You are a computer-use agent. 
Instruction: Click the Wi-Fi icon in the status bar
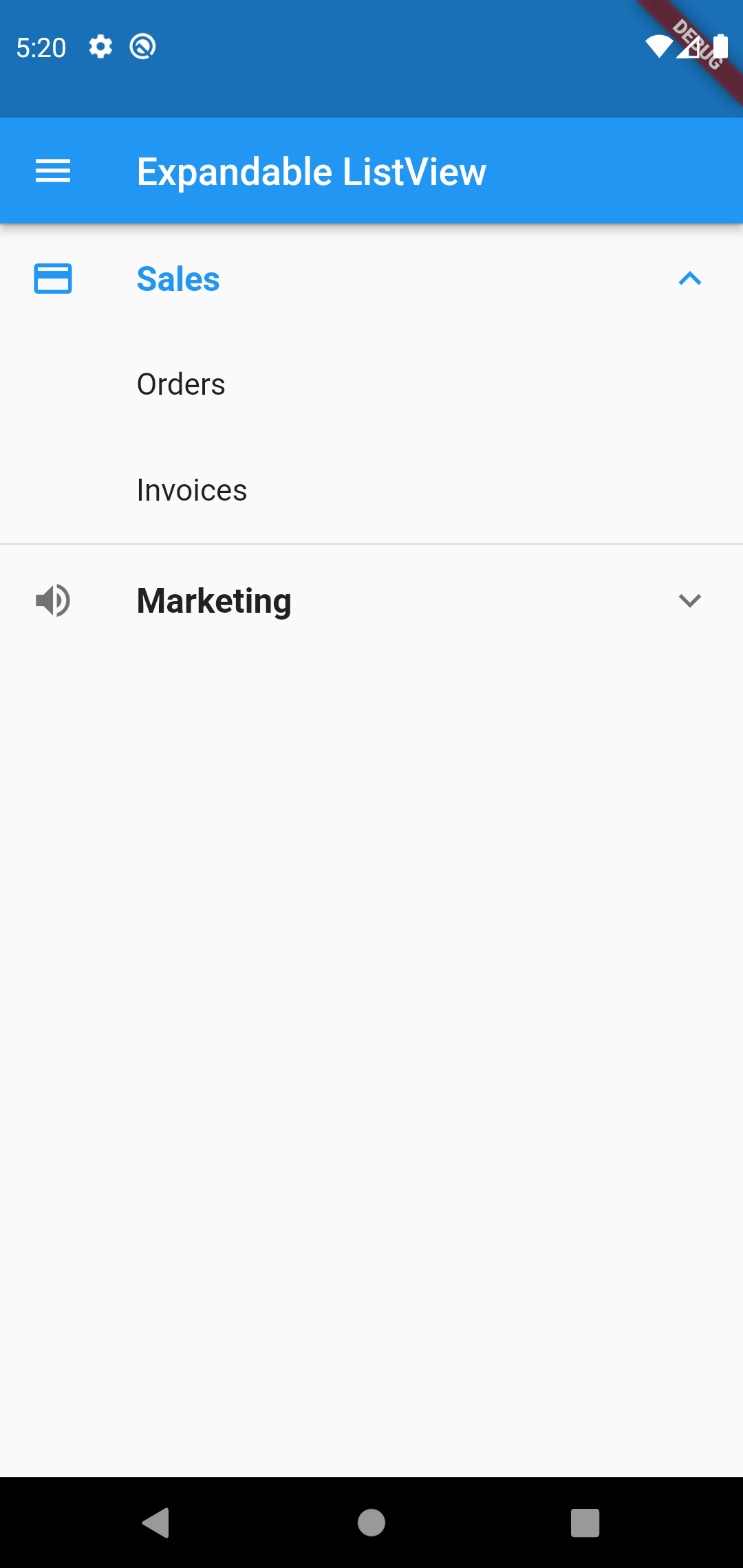[x=658, y=47]
